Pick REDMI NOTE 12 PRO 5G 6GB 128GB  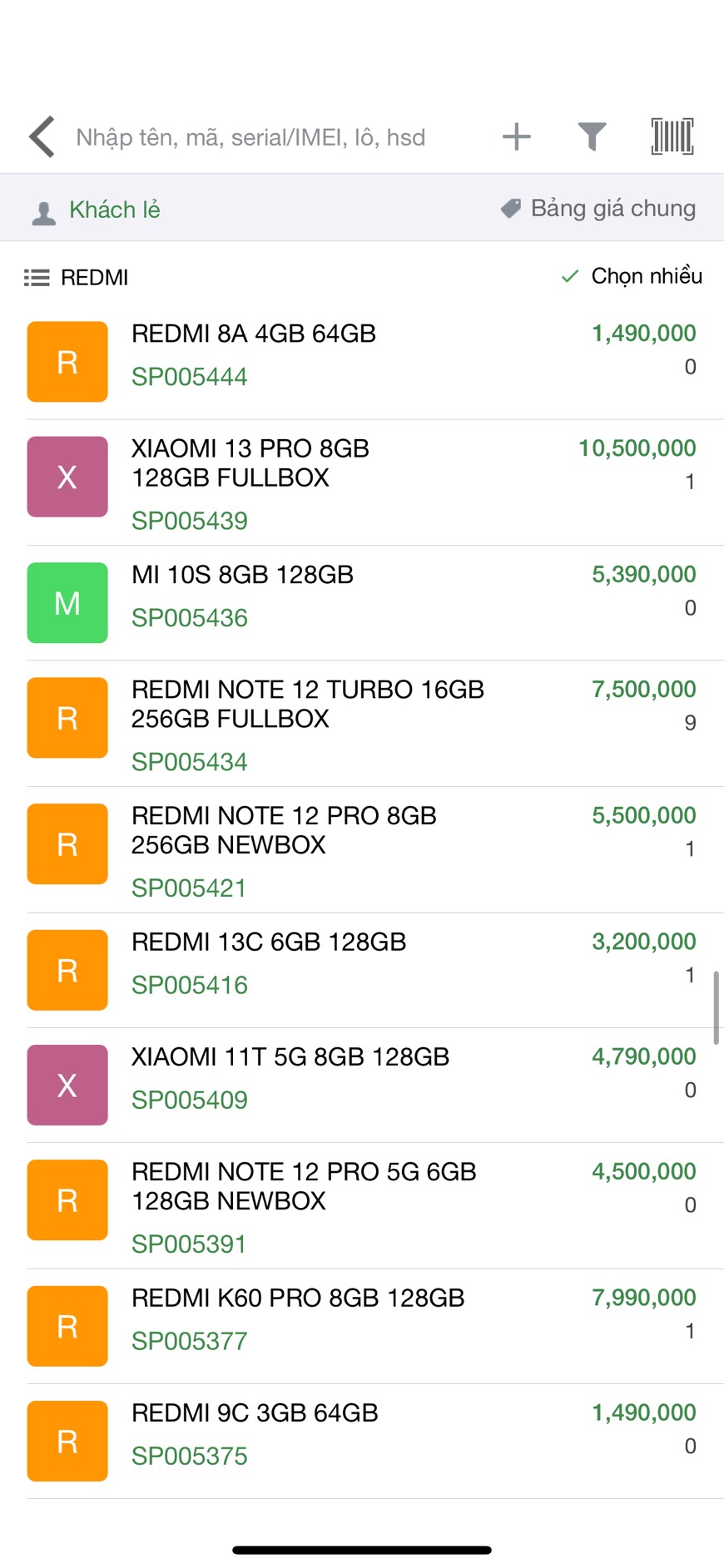362,1206
